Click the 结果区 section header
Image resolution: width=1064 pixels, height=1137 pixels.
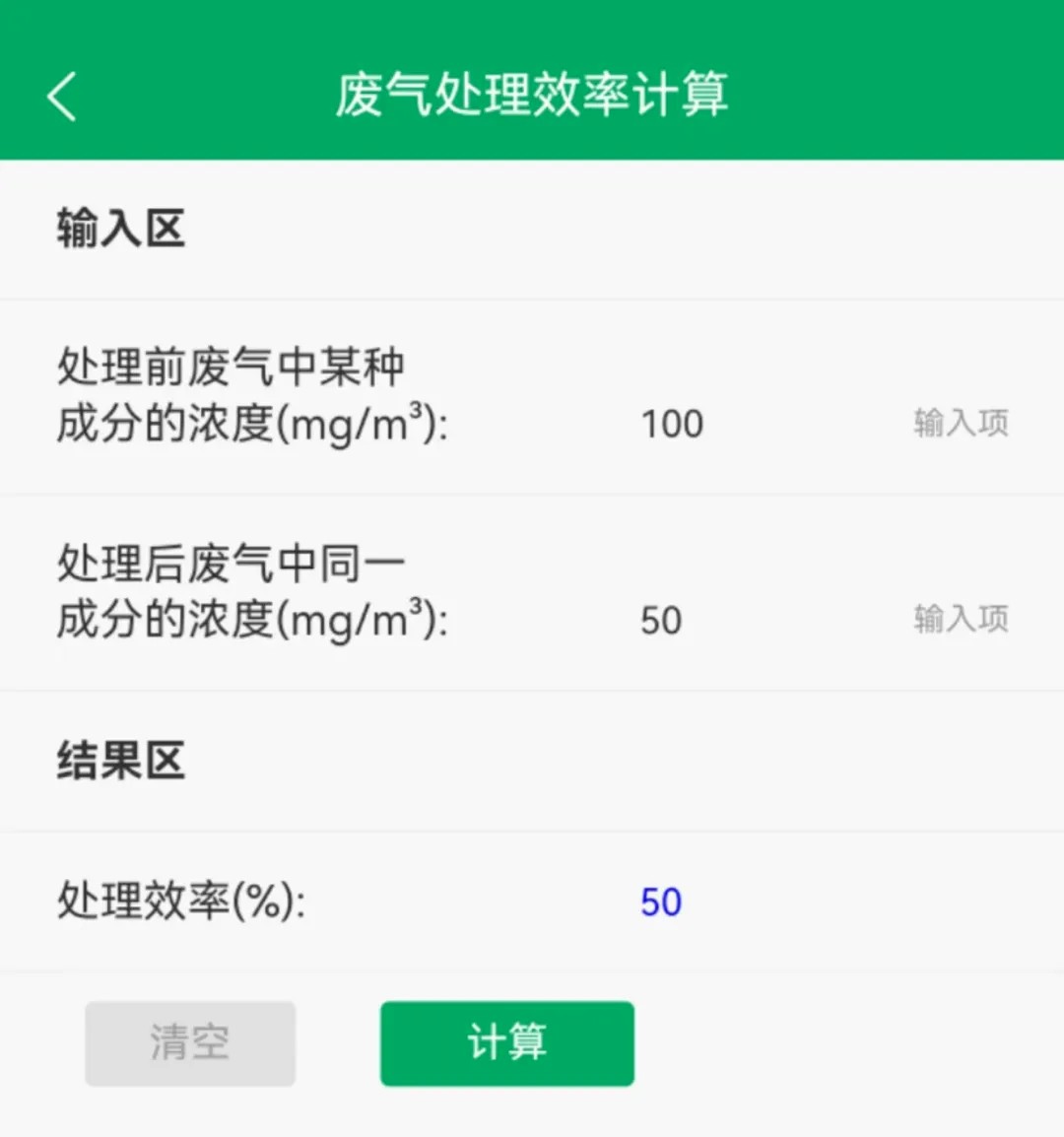(x=120, y=760)
